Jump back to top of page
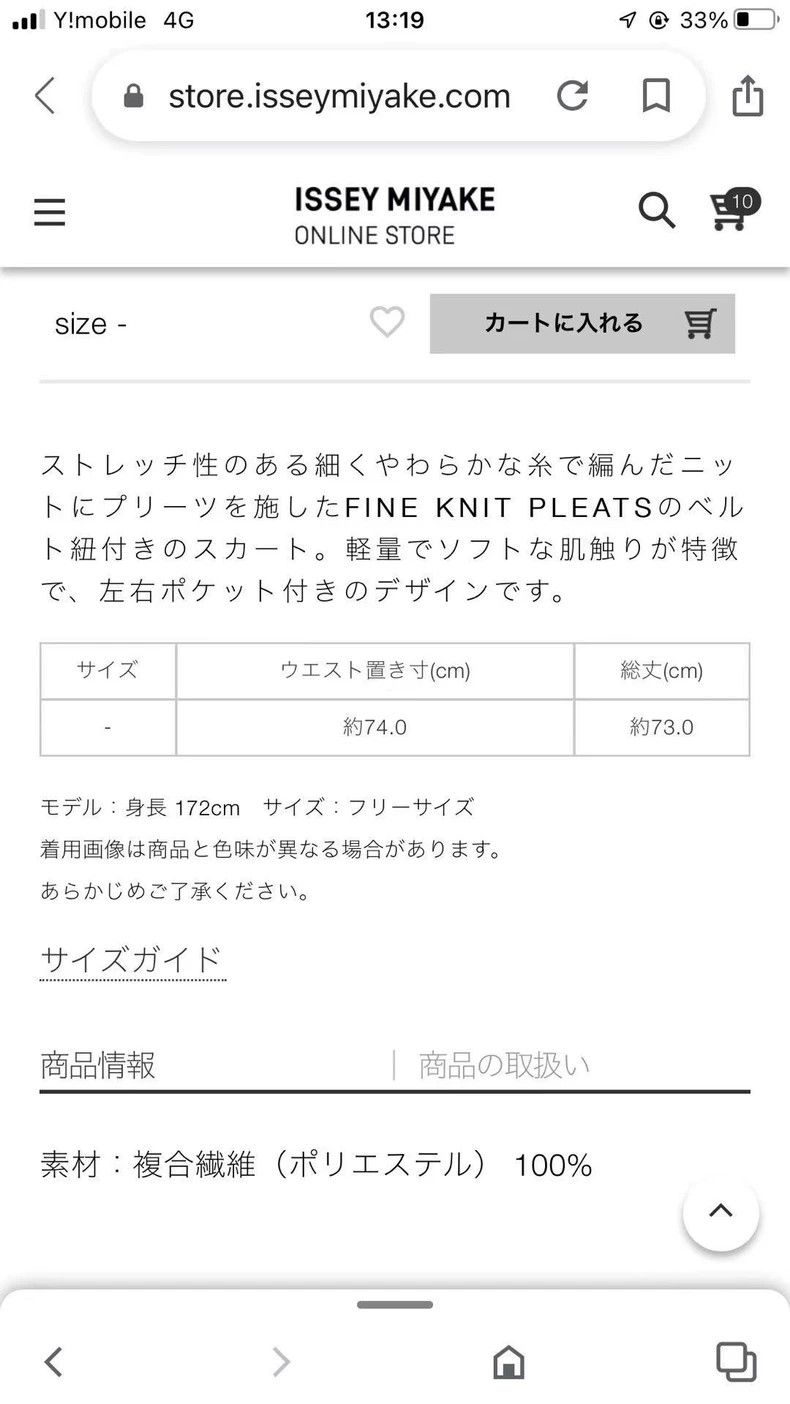 720,1211
